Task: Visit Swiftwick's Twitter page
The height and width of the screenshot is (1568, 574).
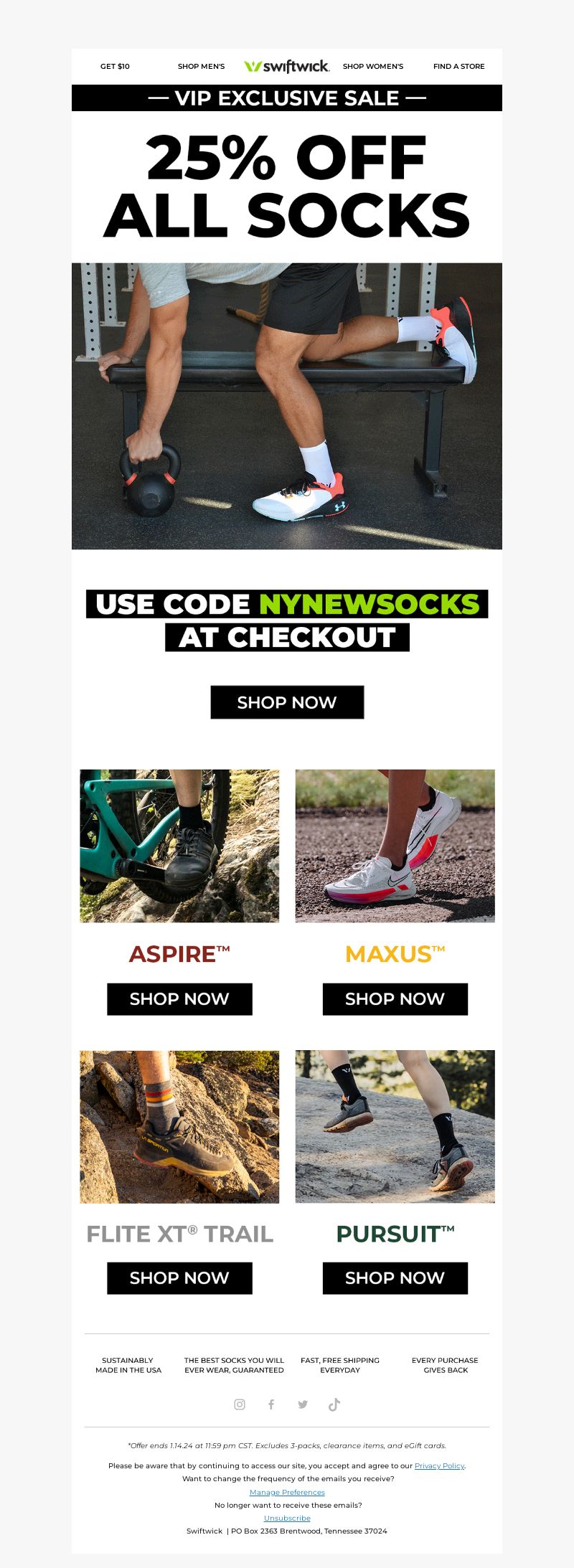Action: click(303, 1404)
